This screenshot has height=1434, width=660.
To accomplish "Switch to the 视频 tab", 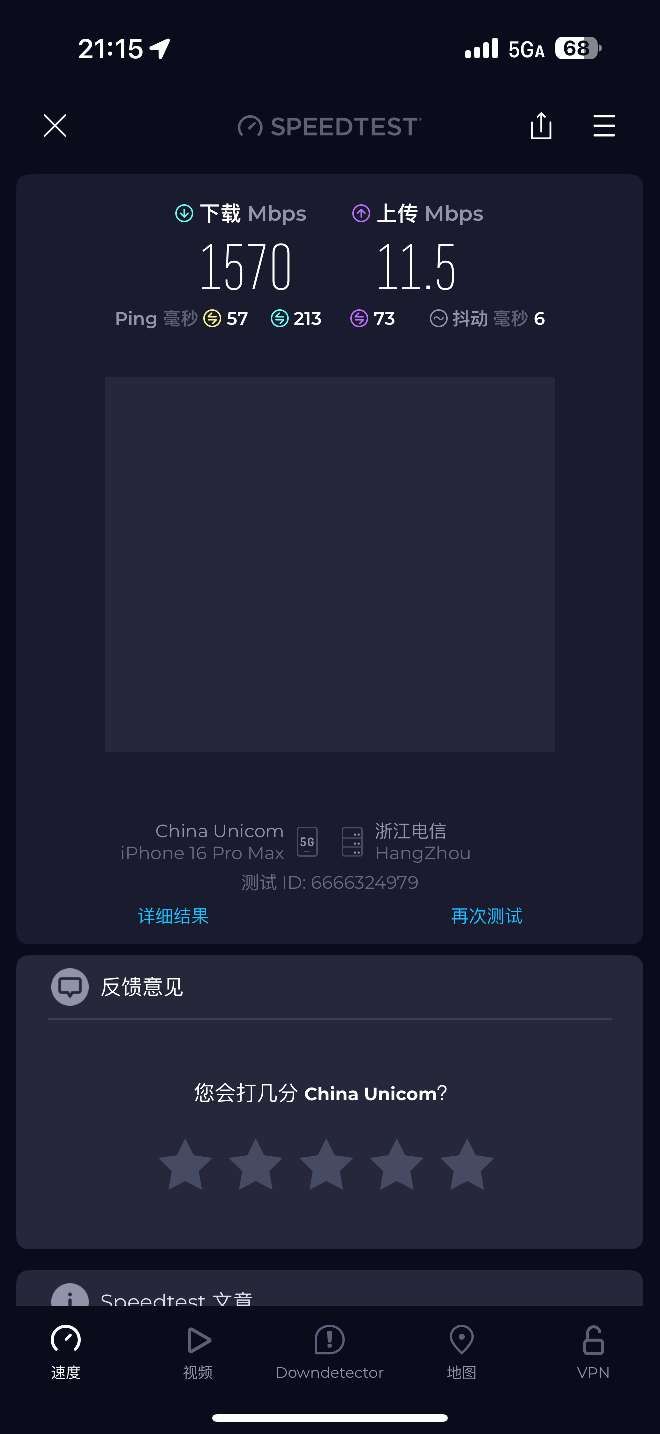I will pos(198,1353).
